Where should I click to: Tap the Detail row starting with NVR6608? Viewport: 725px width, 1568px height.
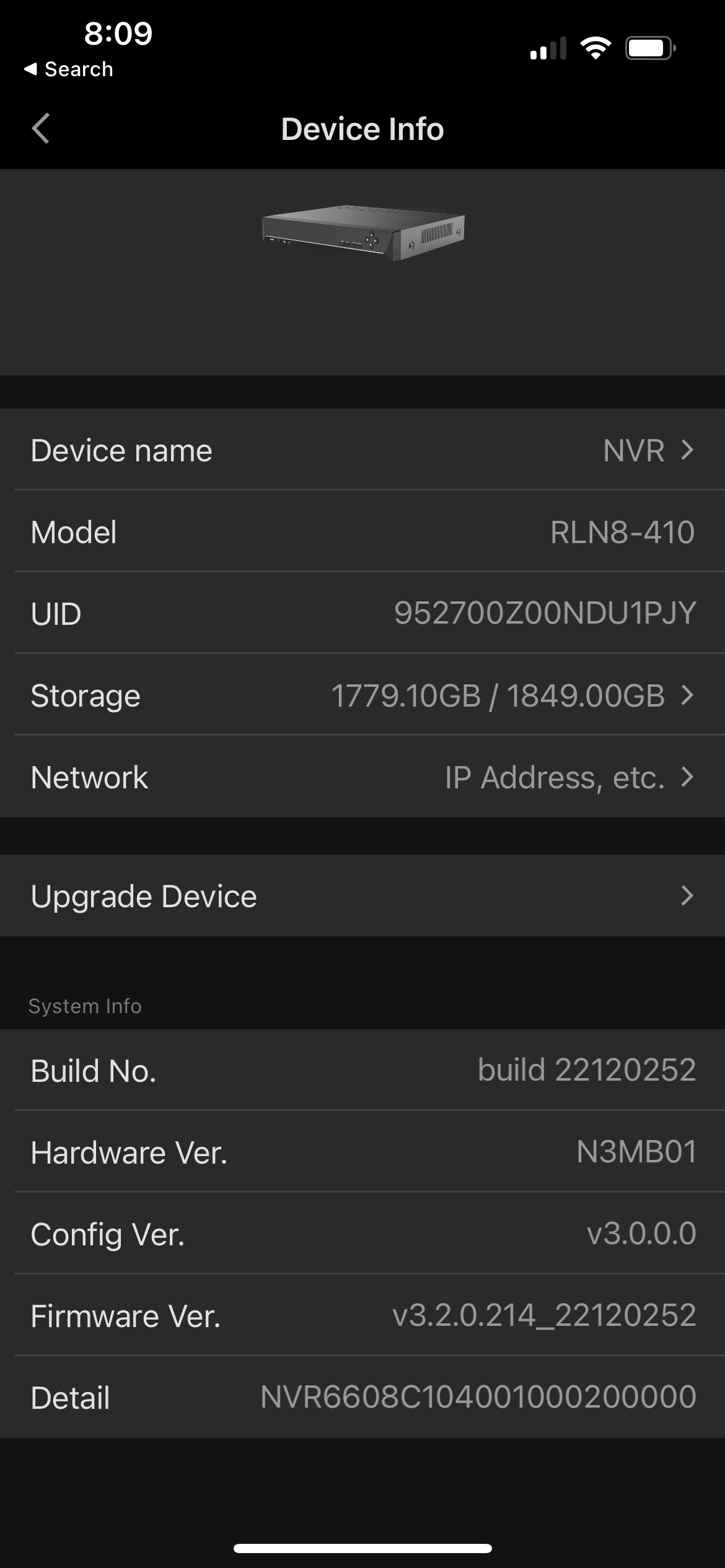click(362, 1398)
